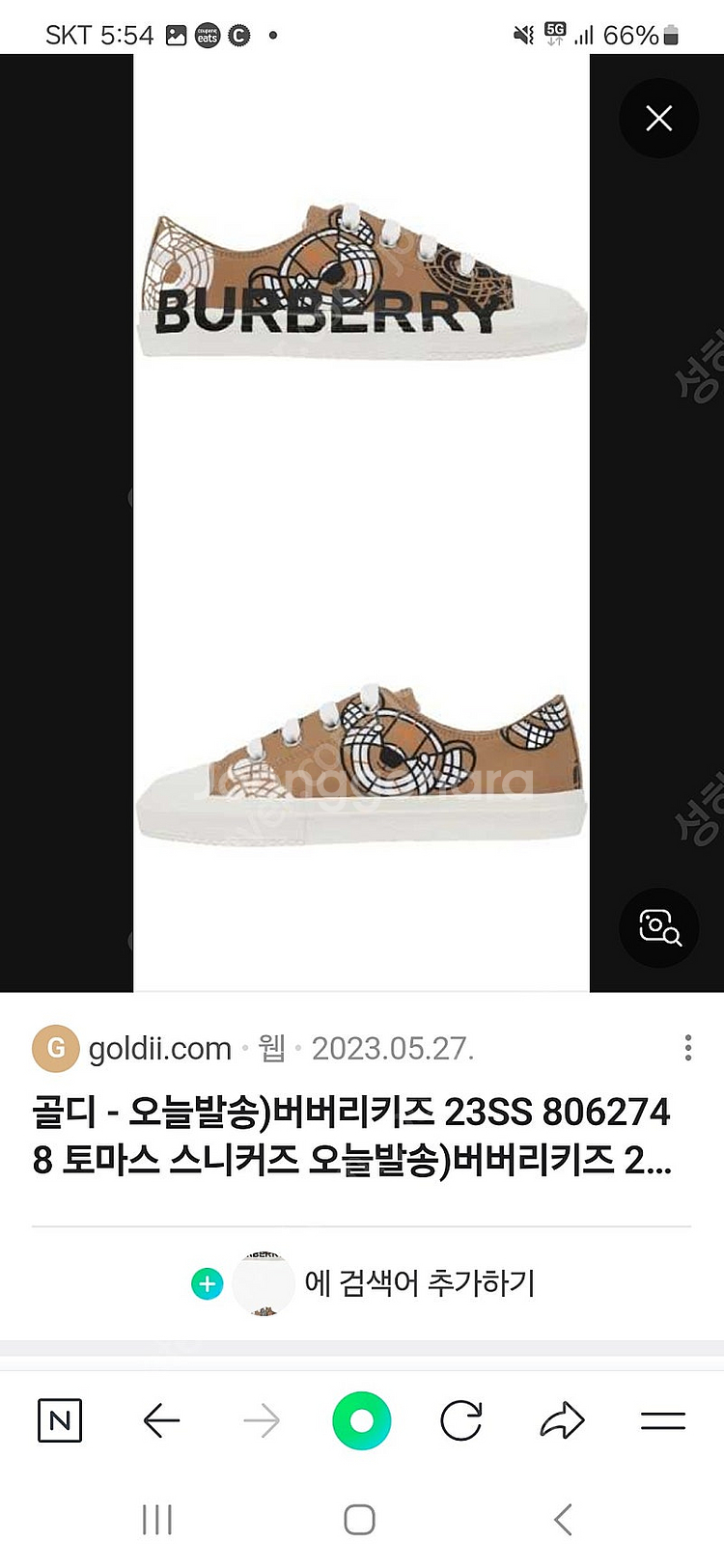
Task: Add search keyword with the green plus button
Action: click(x=207, y=1283)
